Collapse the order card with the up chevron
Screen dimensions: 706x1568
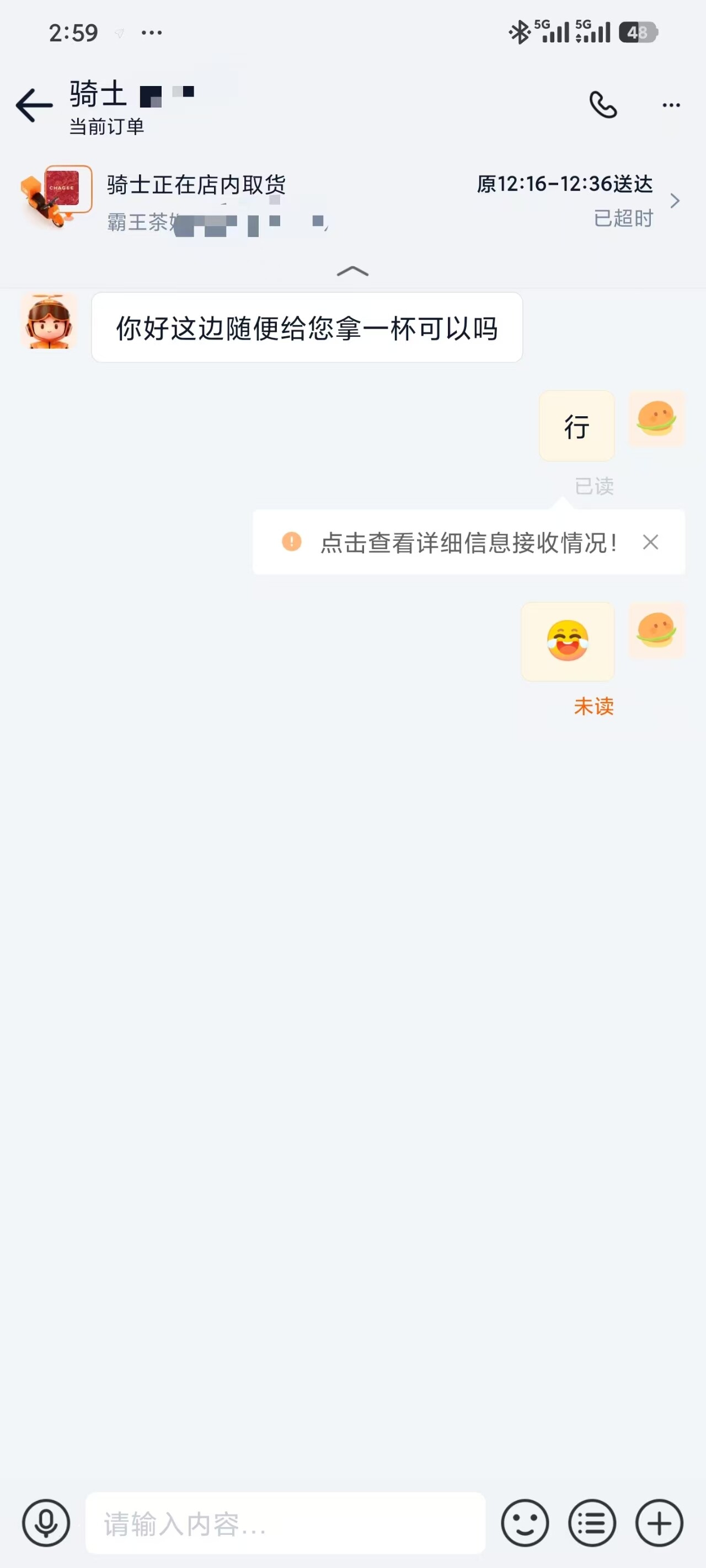352,271
